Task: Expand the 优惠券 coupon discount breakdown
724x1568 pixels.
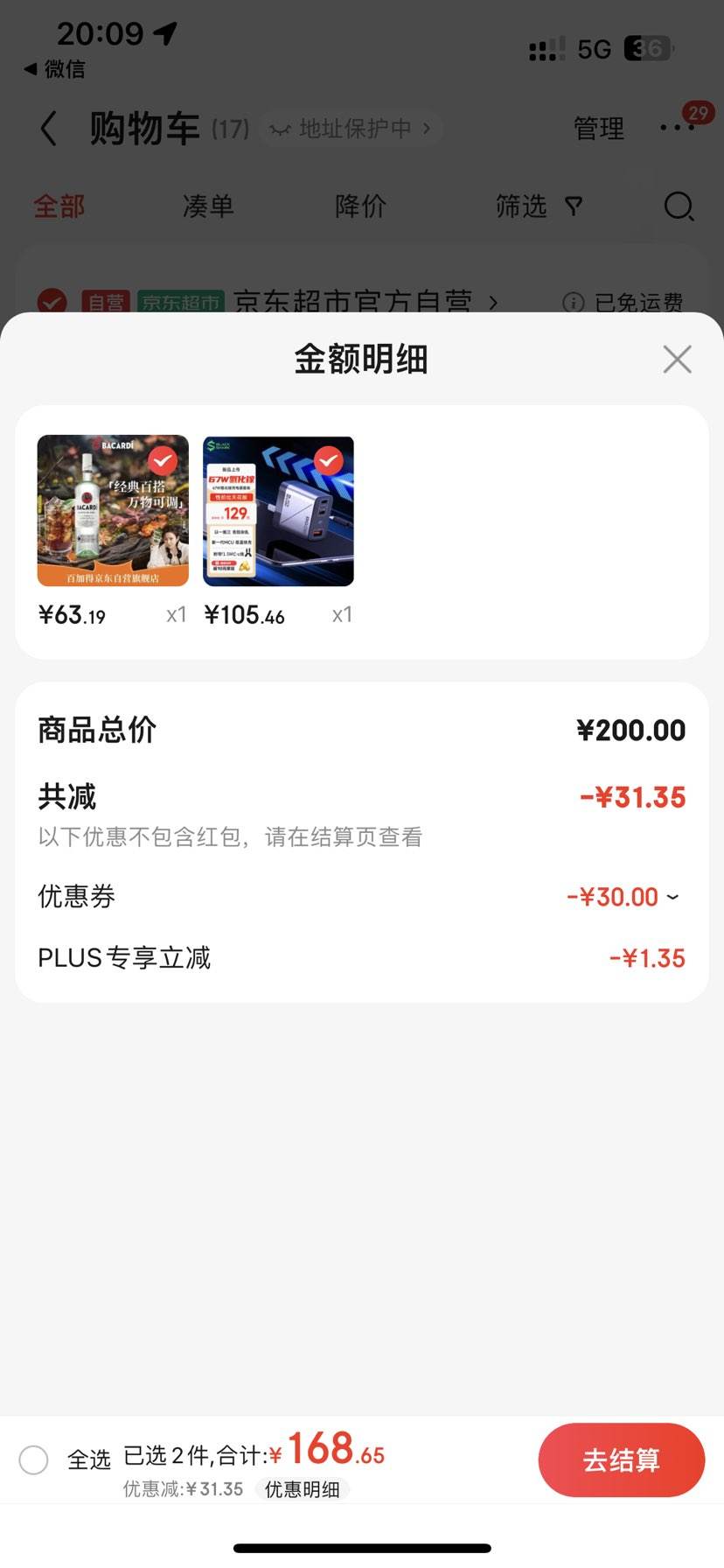Action: [623, 897]
